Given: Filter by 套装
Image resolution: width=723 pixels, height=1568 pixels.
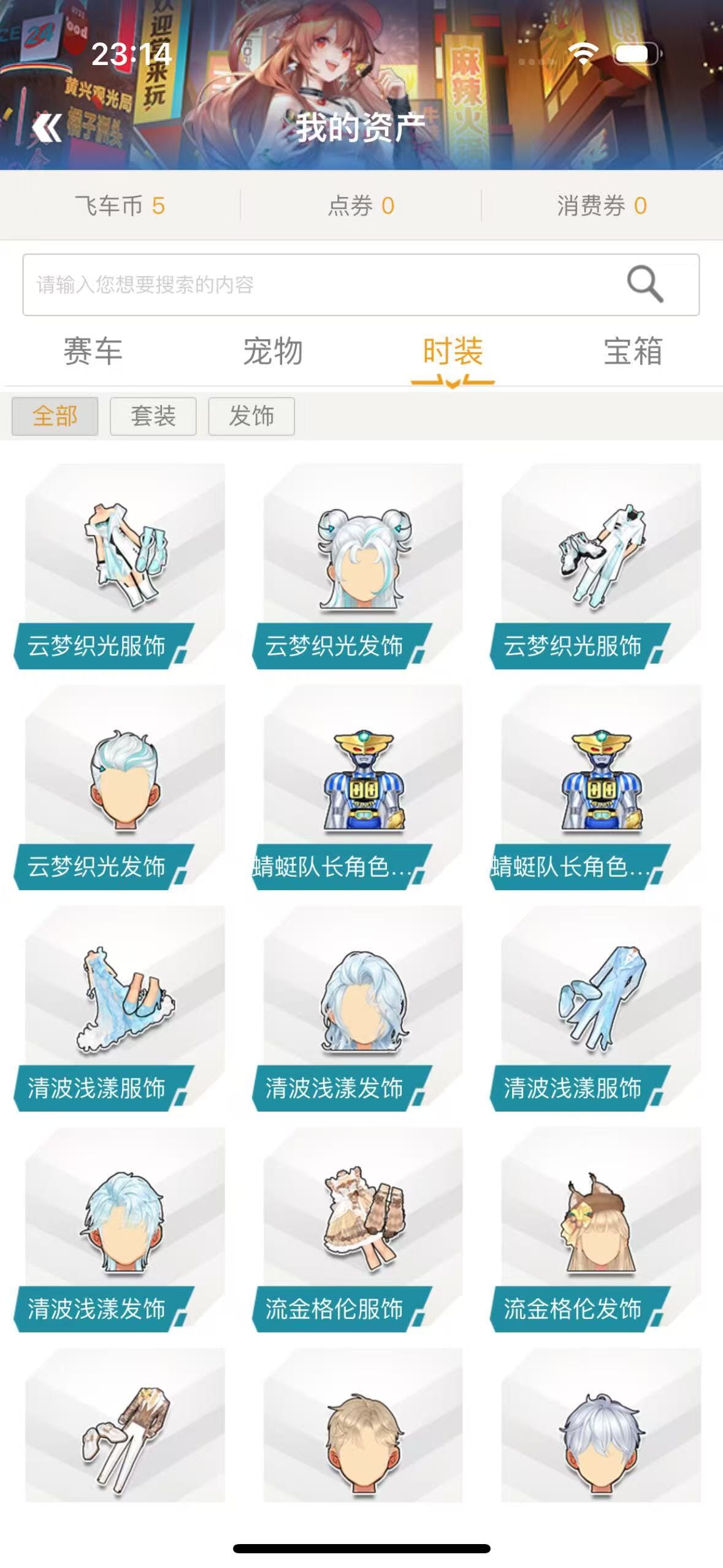Looking at the screenshot, I should pos(153,416).
